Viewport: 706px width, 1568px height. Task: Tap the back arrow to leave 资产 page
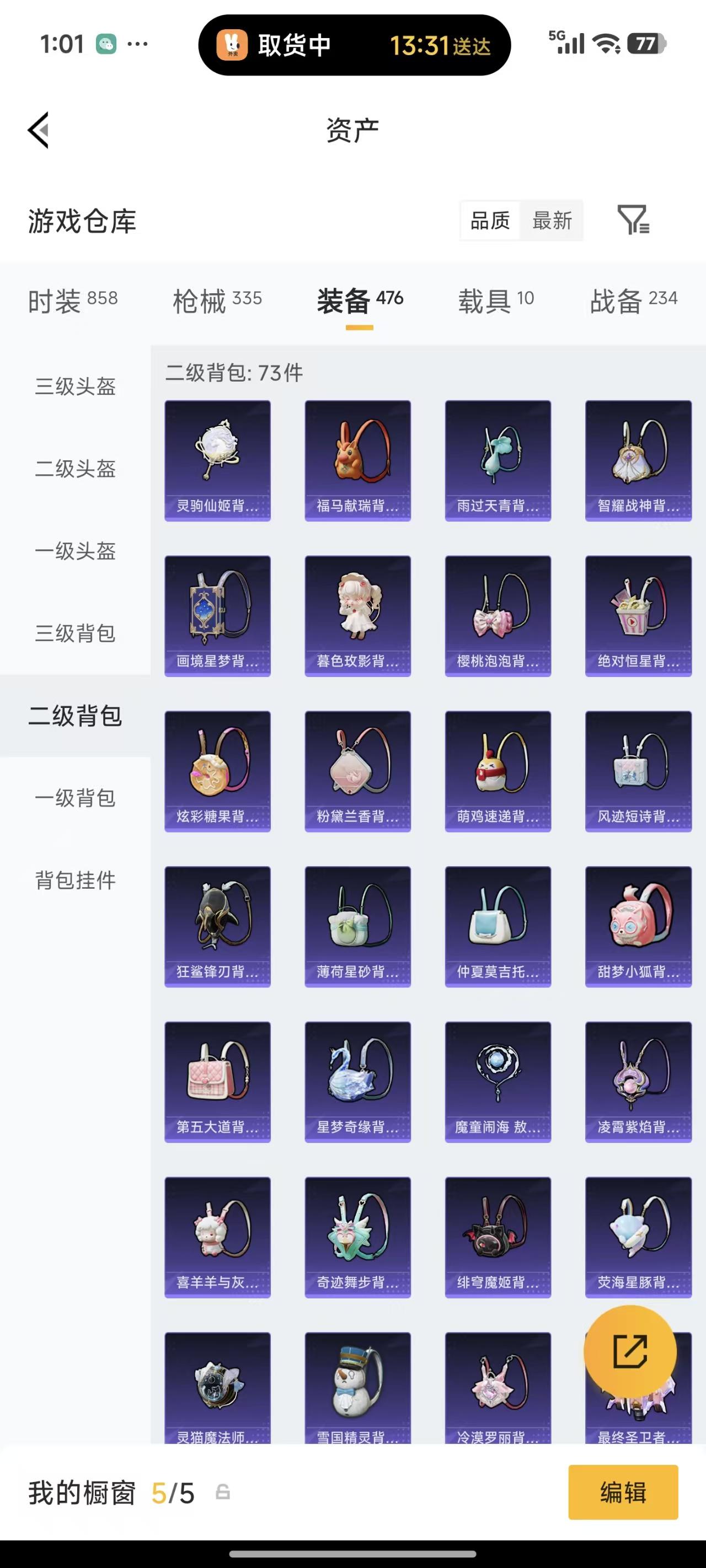point(38,130)
